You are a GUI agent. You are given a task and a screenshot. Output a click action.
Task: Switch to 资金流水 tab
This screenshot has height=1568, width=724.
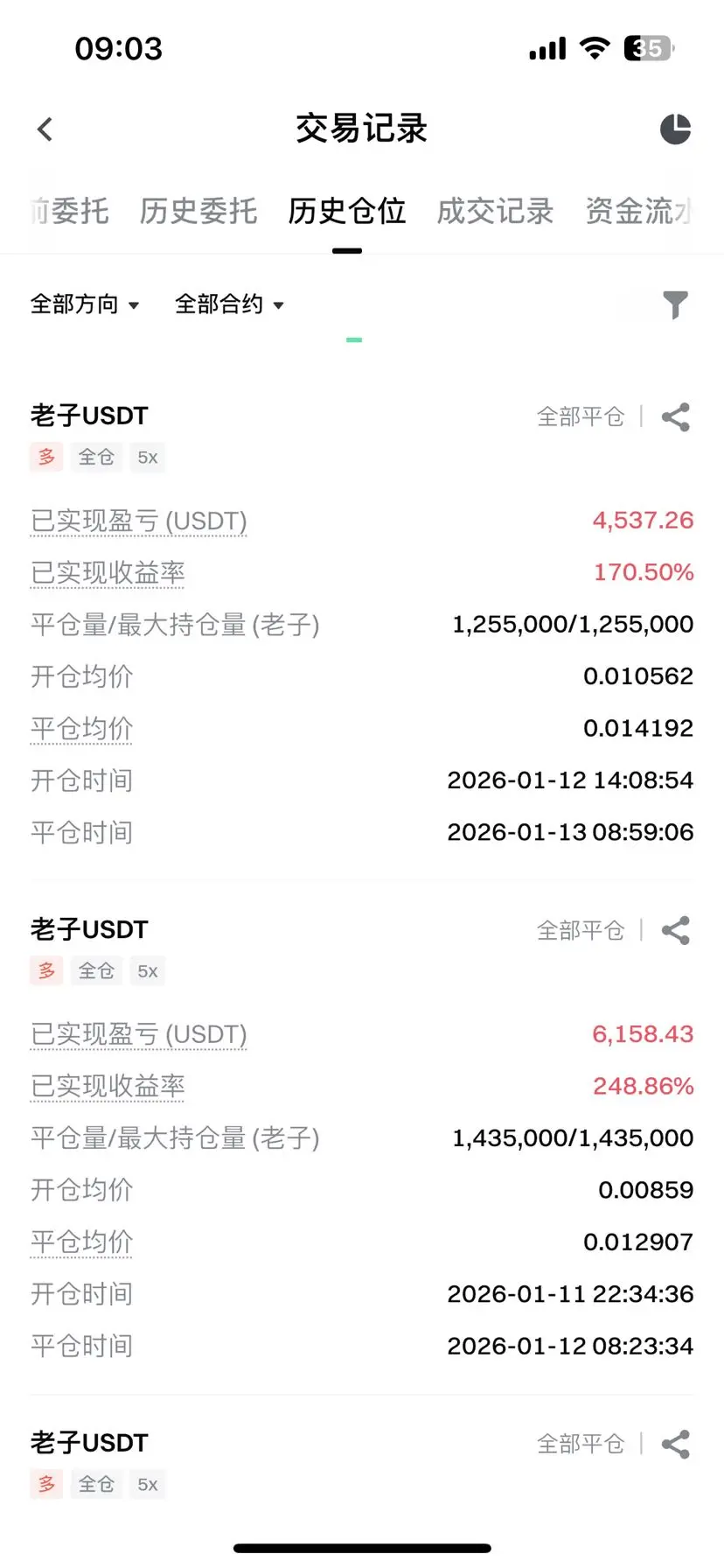638,212
